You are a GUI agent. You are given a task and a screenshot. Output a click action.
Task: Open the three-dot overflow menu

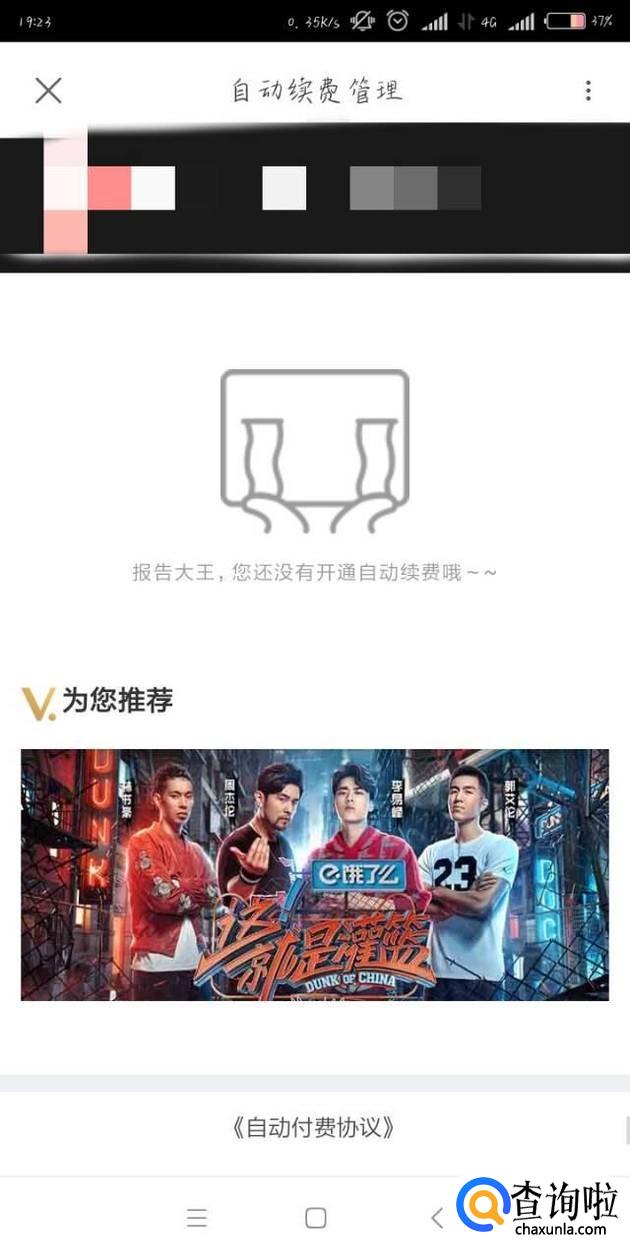tap(588, 91)
